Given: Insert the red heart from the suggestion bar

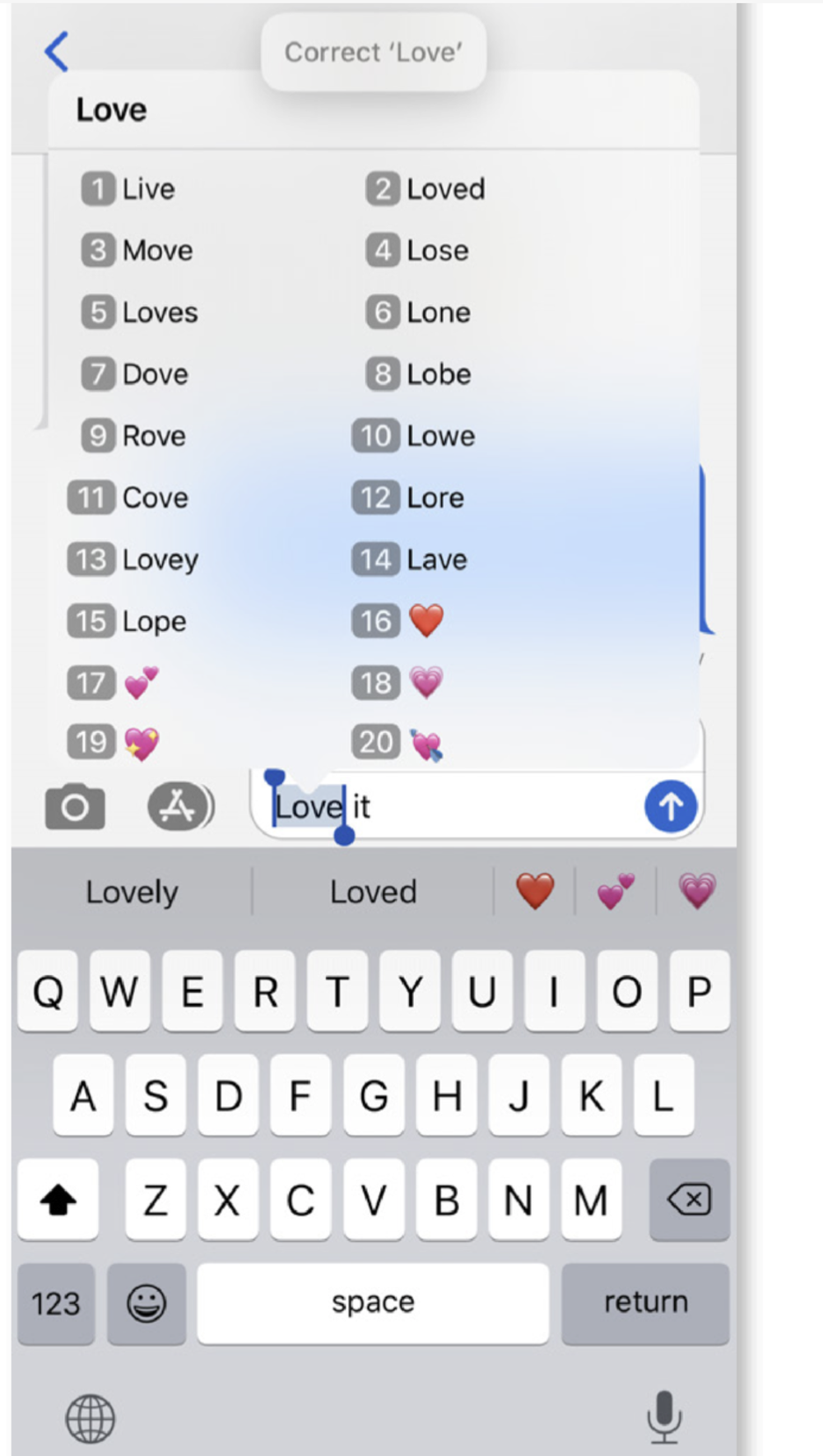Looking at the screenshot, I should pyautogui.click(x=535, y=892).
